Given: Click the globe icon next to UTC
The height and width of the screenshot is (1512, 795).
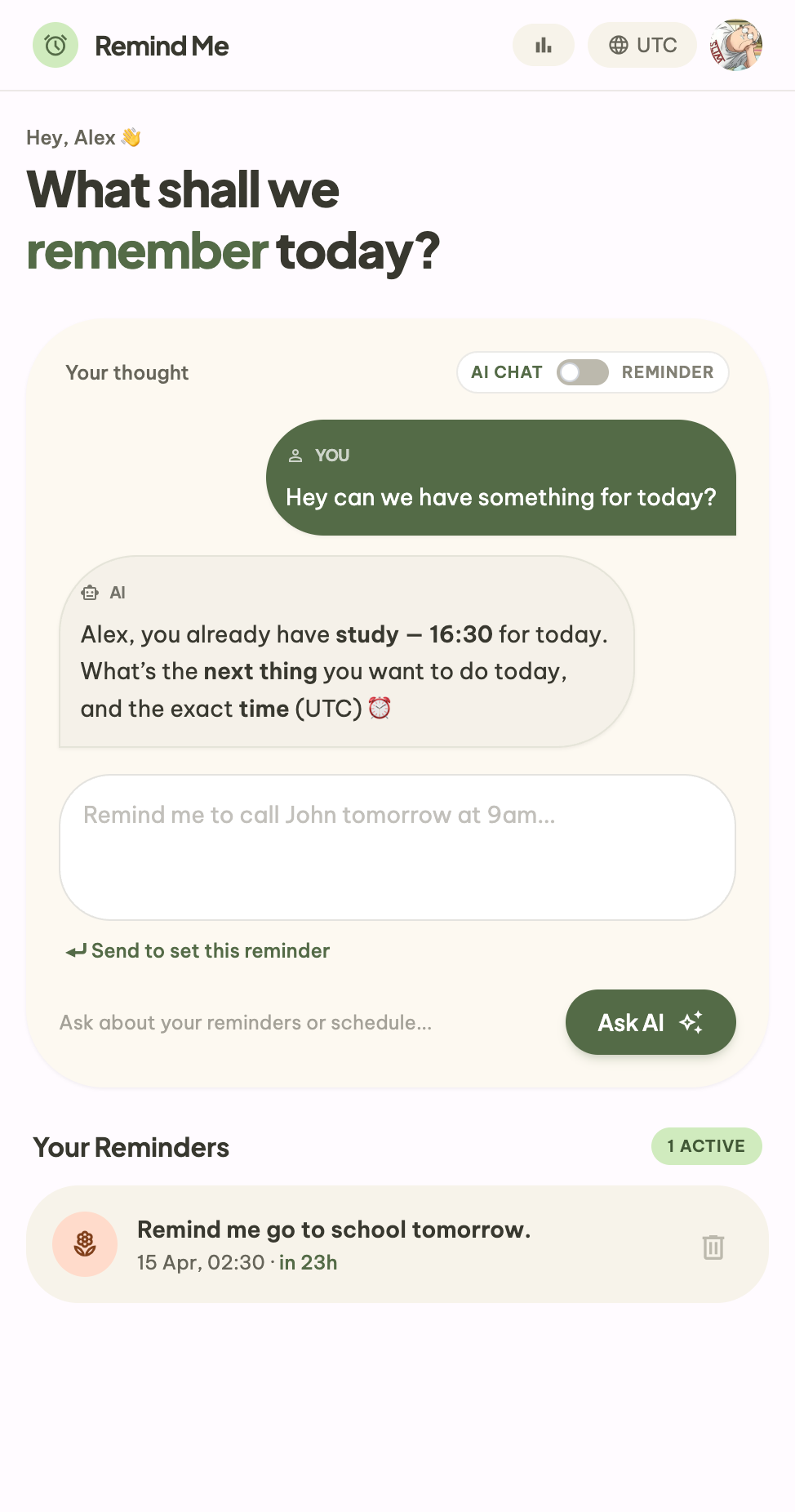Looking at the screenshot, I should [620, 45].
